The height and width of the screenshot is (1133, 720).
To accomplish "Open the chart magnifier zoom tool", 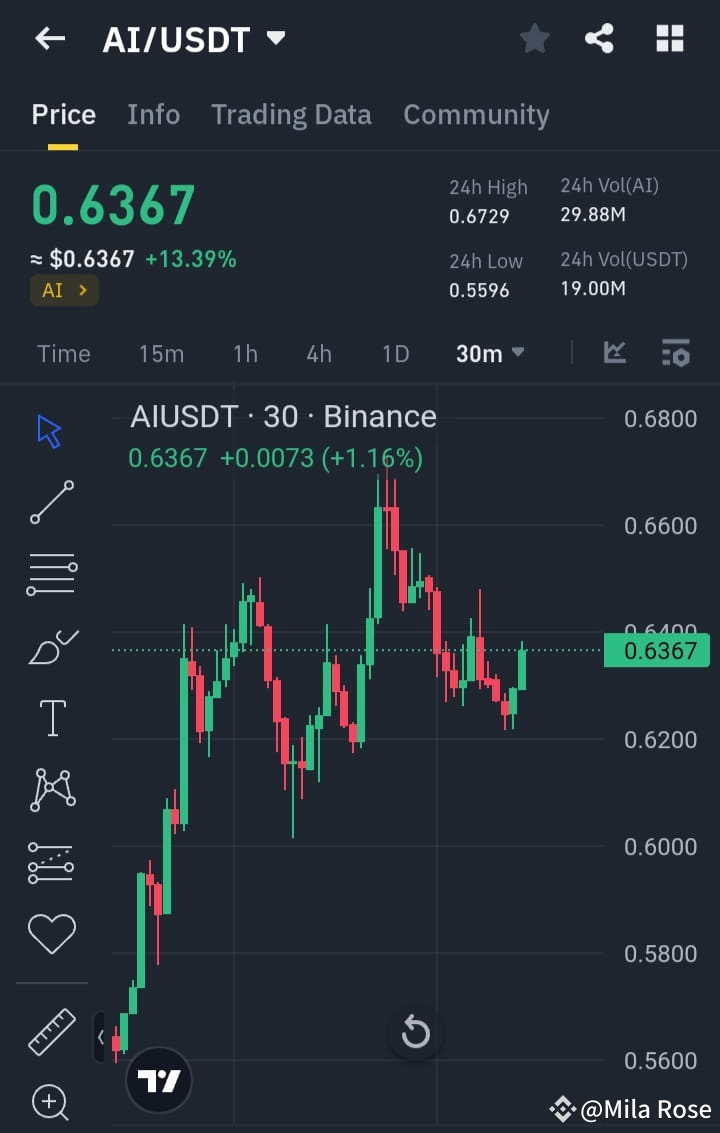I will [x=50, y=1103].
